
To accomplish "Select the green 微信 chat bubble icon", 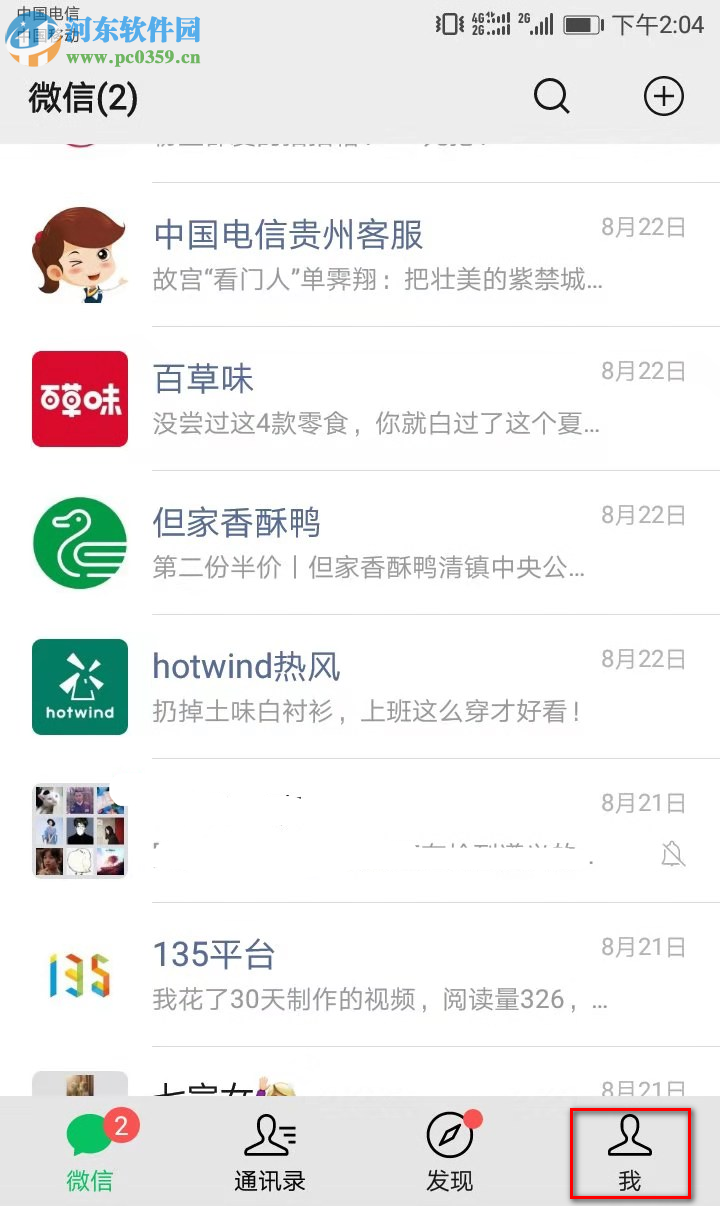I will (88, 1135).
